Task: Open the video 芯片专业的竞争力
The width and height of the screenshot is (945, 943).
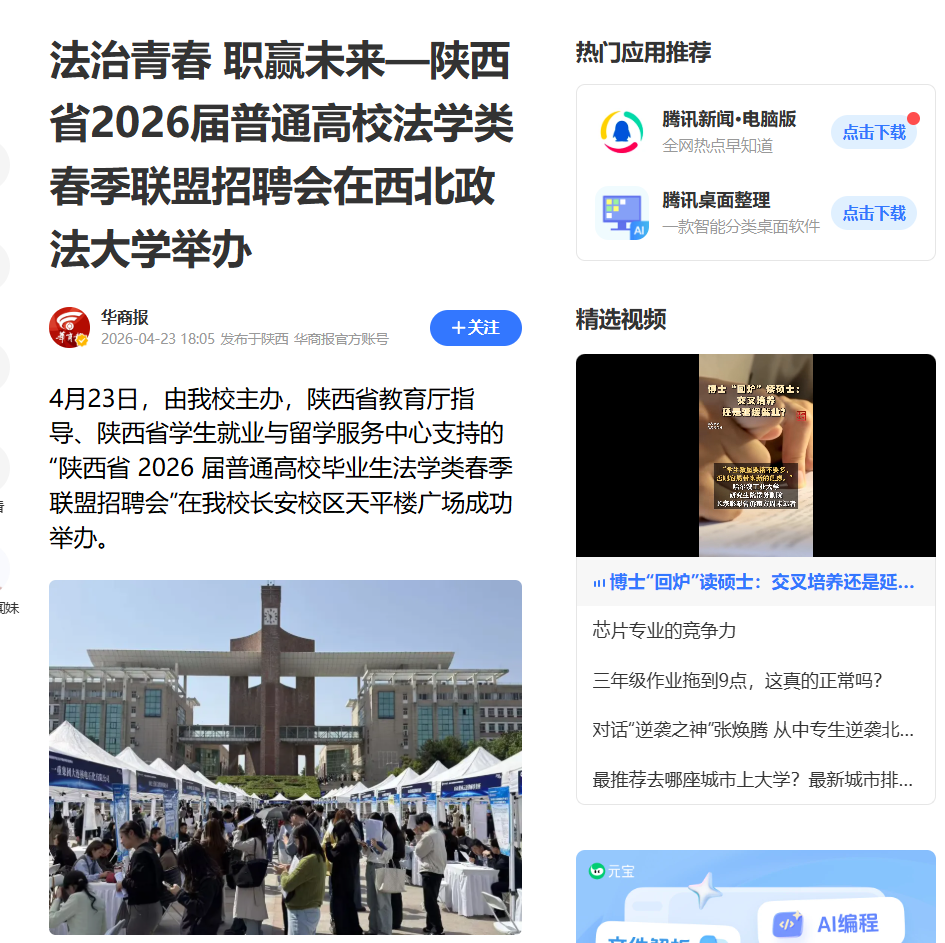Action: [664, 630]
